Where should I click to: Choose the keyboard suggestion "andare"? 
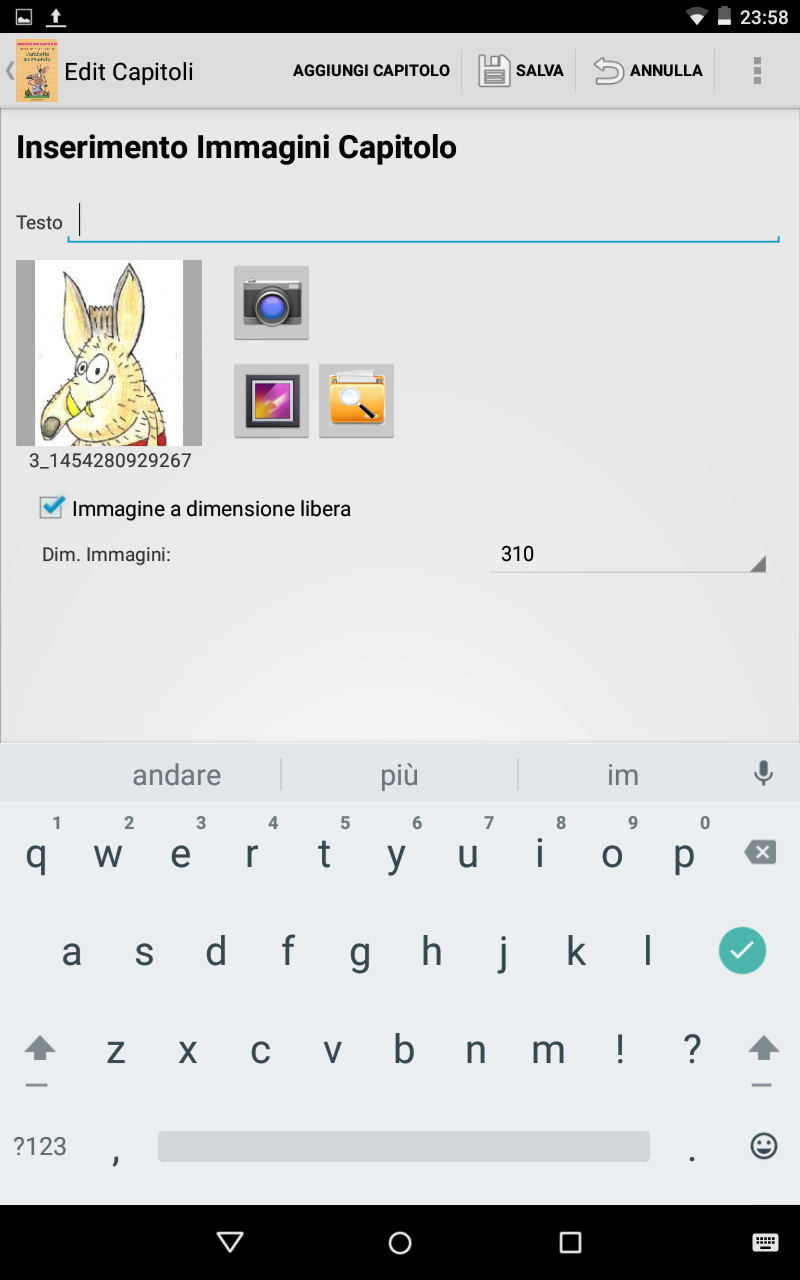click(176, 775)
